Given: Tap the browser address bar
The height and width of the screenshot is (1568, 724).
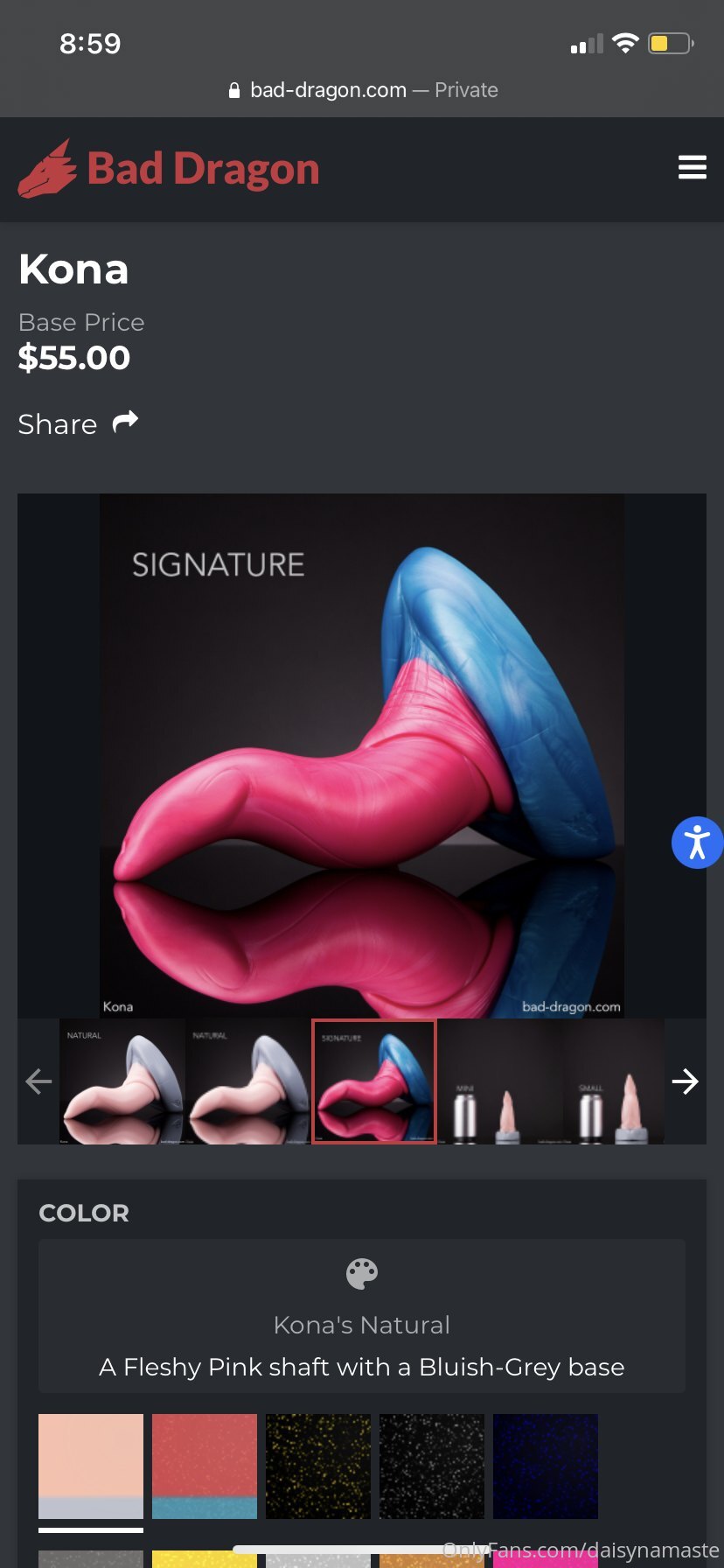Looking at the screenshot, I should point(362,90).
